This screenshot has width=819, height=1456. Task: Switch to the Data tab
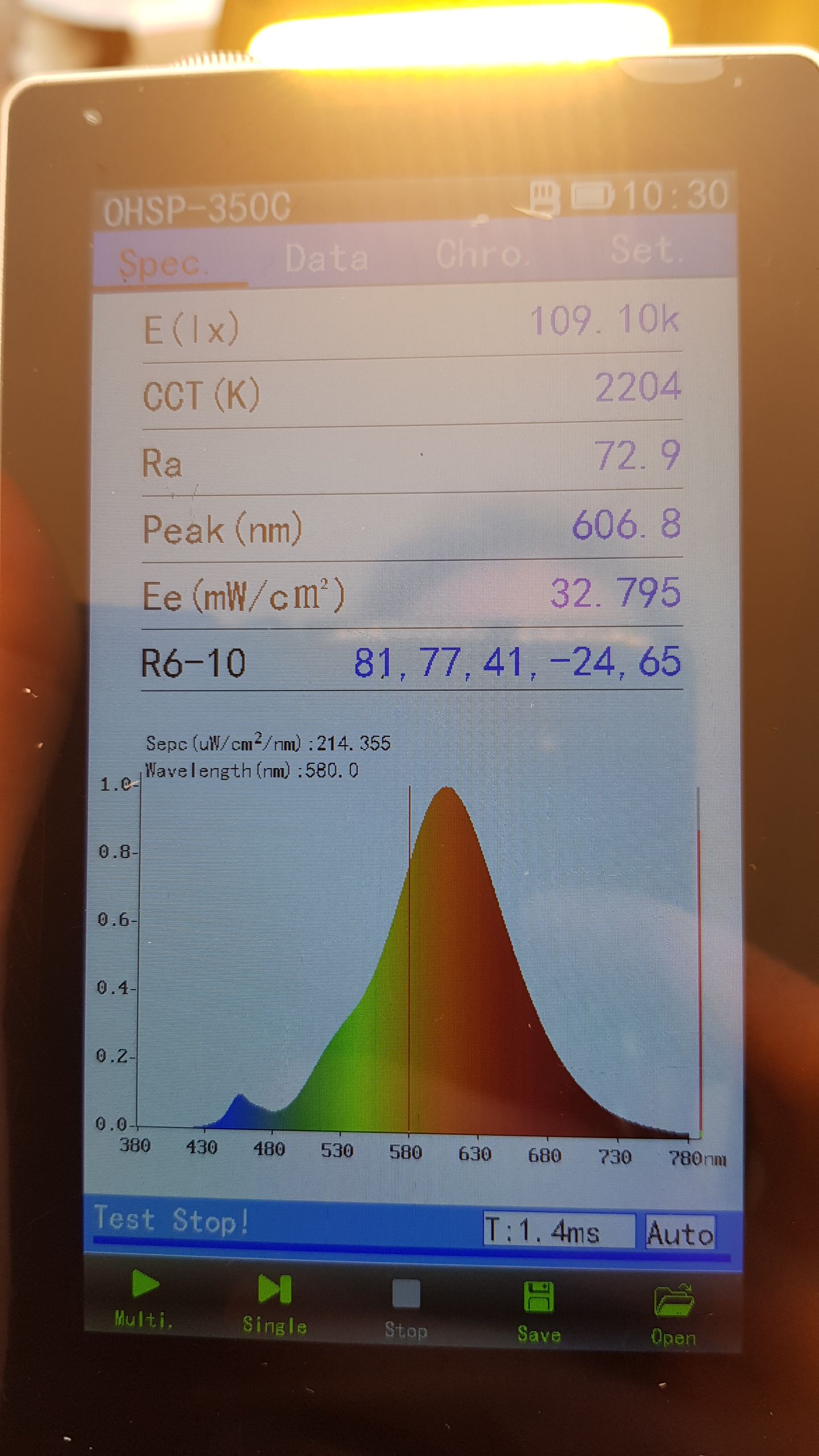point(326,258)
